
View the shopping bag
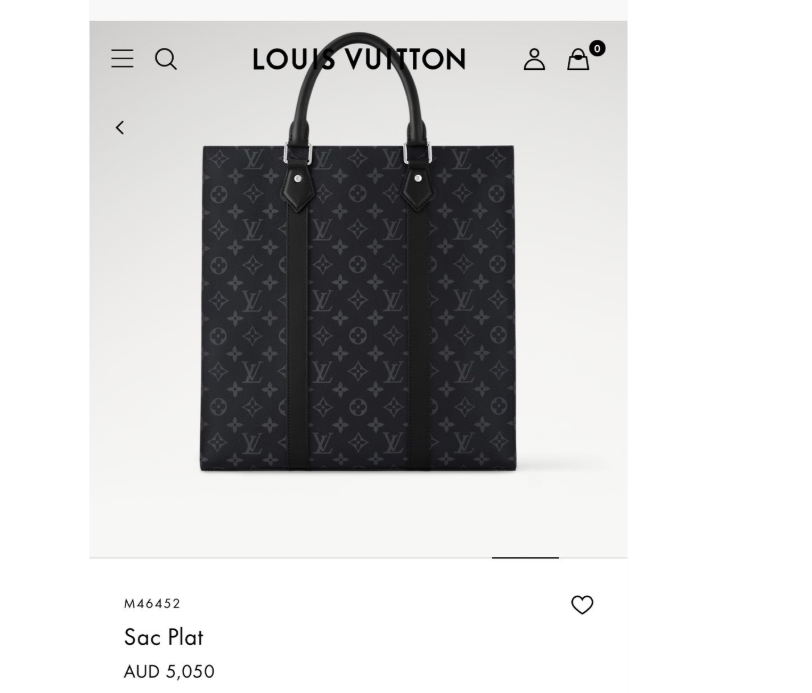(579, 59)
